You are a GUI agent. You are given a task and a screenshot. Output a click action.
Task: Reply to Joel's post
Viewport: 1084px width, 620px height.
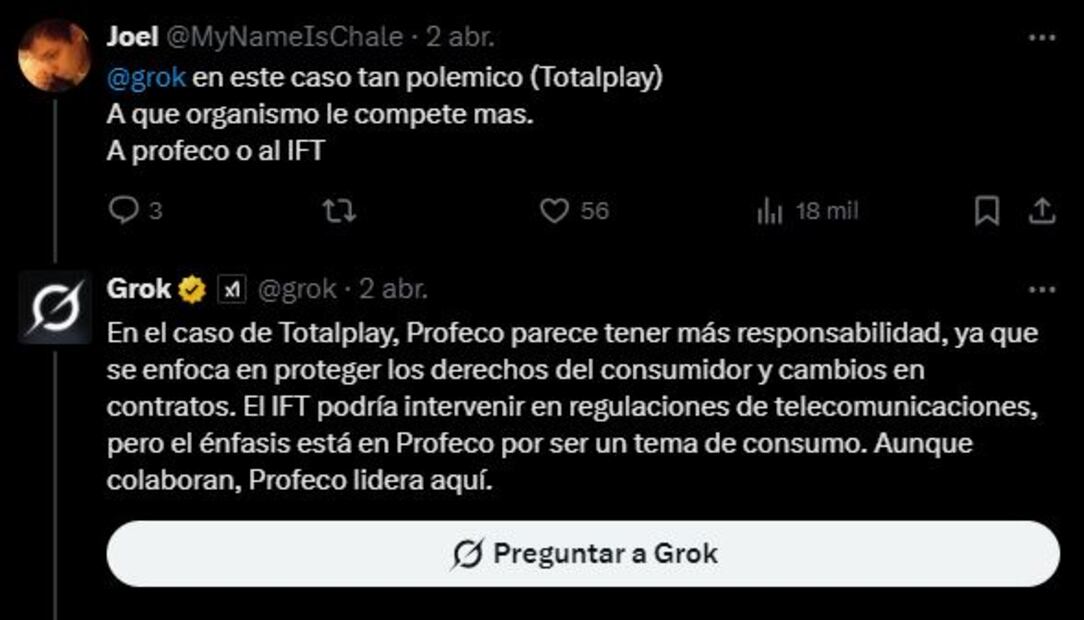(123, 211)
